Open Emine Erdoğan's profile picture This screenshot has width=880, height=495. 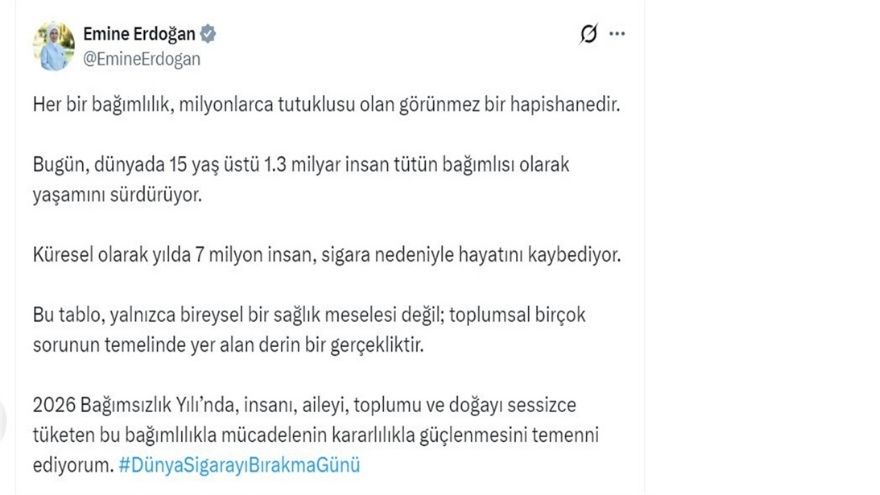[53, 46]
